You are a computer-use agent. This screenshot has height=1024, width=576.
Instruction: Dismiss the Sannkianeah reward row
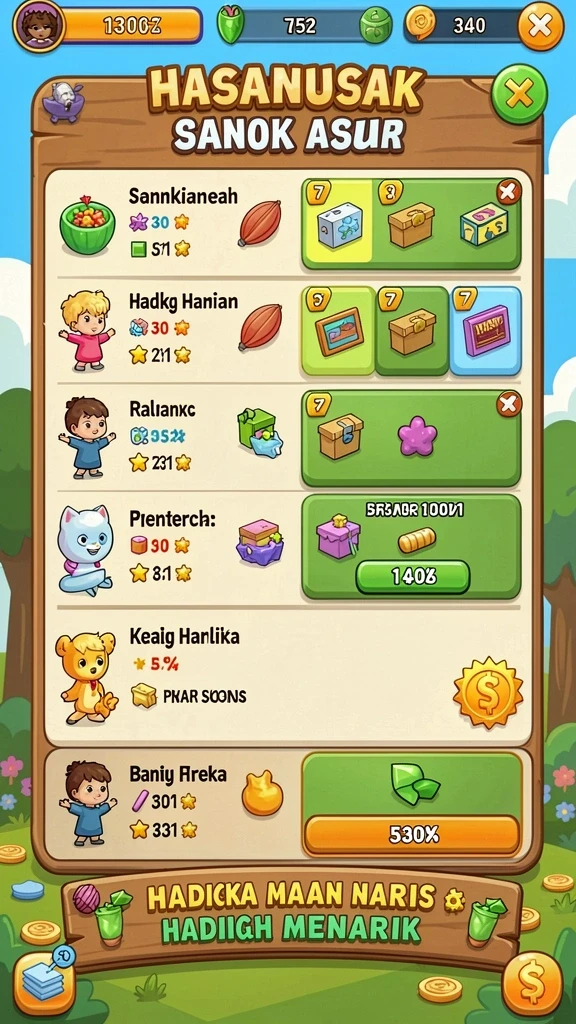coord(508,192)
